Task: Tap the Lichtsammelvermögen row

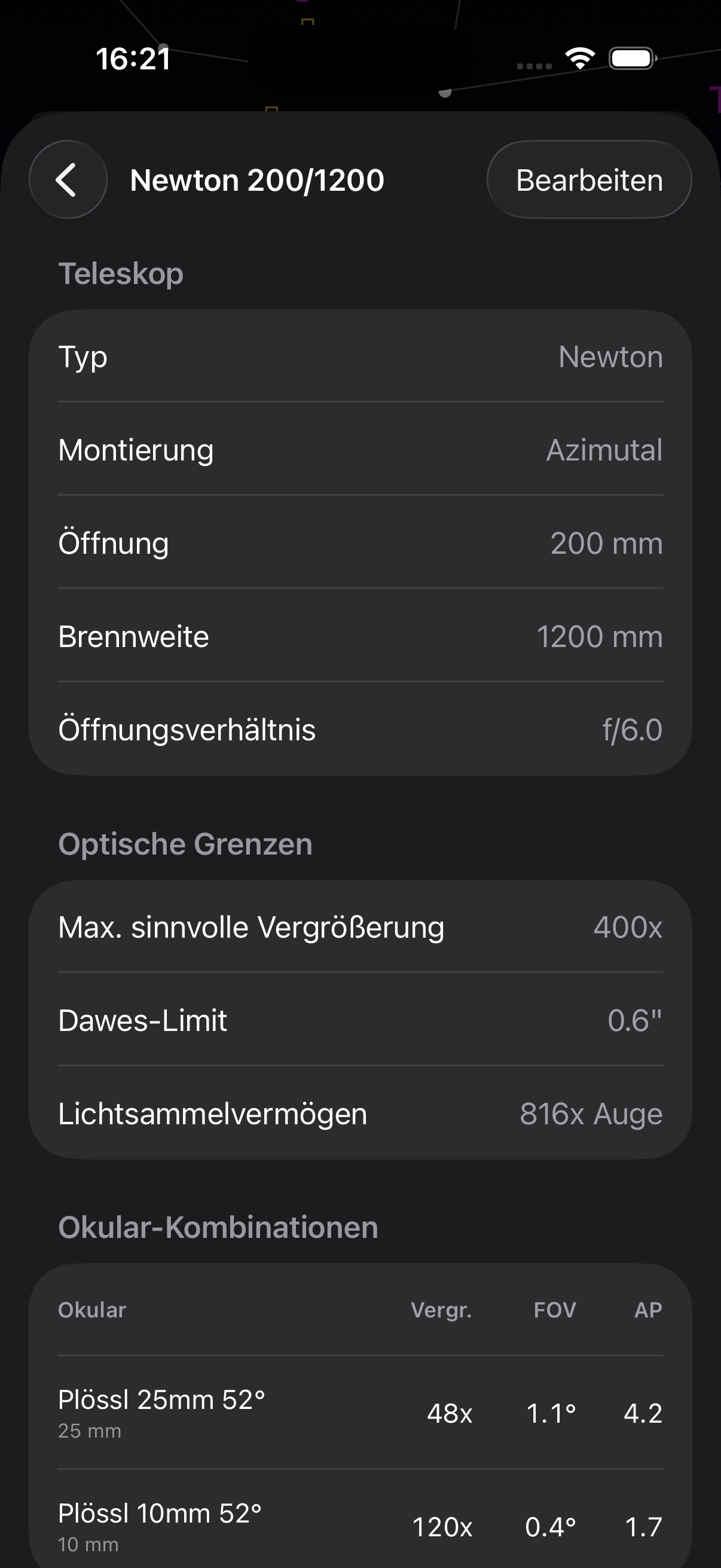Action: coord(360,1114)
